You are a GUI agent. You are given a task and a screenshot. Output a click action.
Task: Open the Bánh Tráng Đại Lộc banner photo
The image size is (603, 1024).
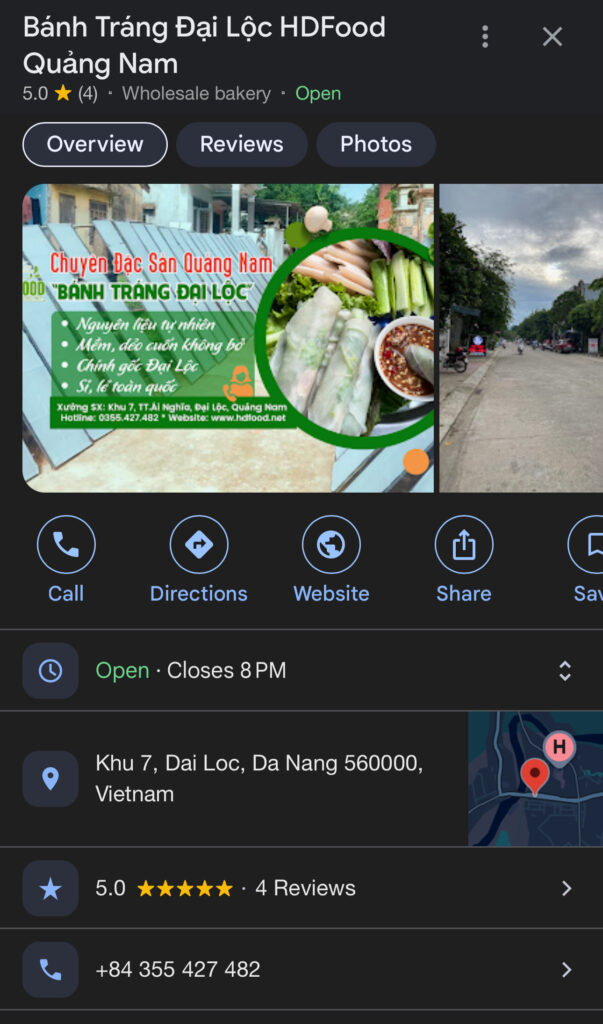228,338
